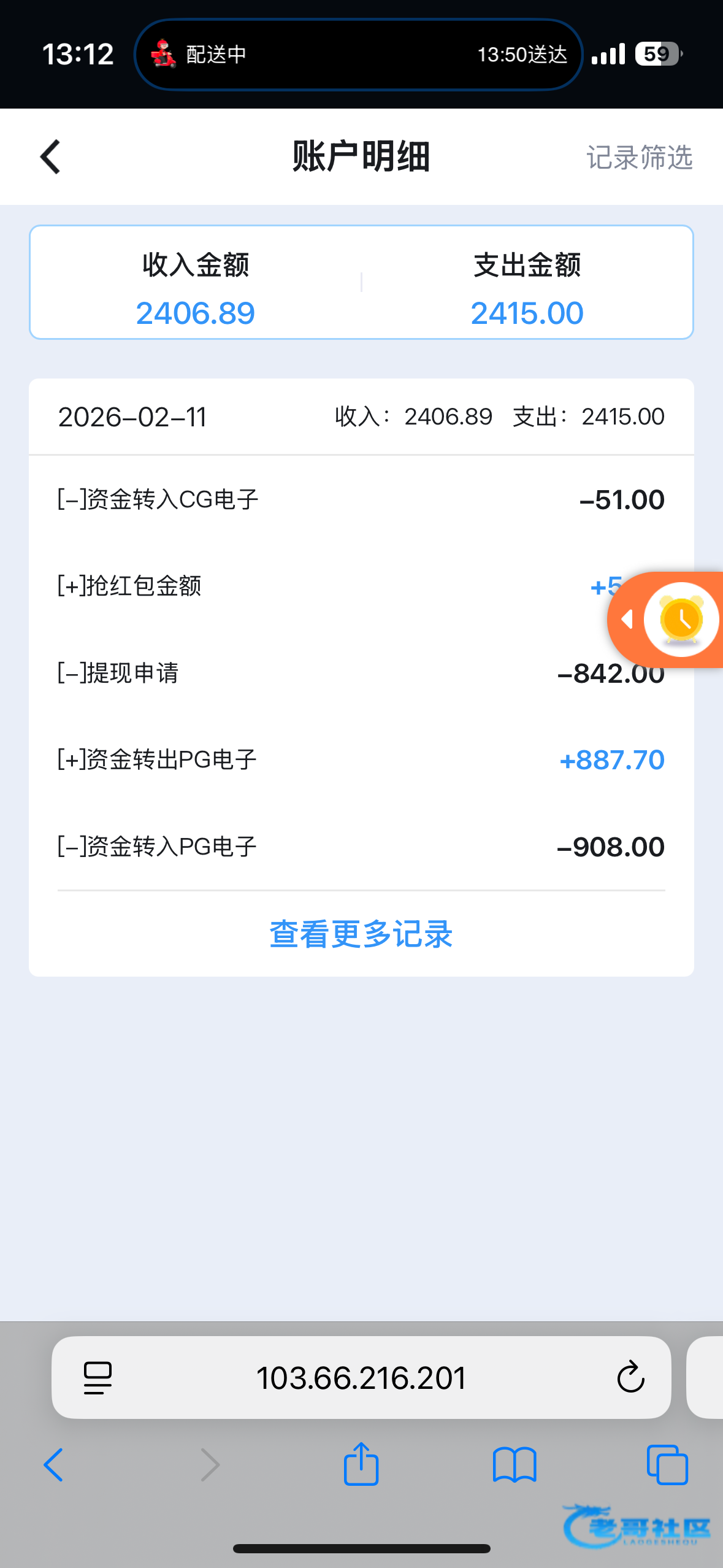Image resolution: width=723 pixels, height=1568 pixels.
Task: Open Safari page settings menu icon
Action: pos(98,1378)
